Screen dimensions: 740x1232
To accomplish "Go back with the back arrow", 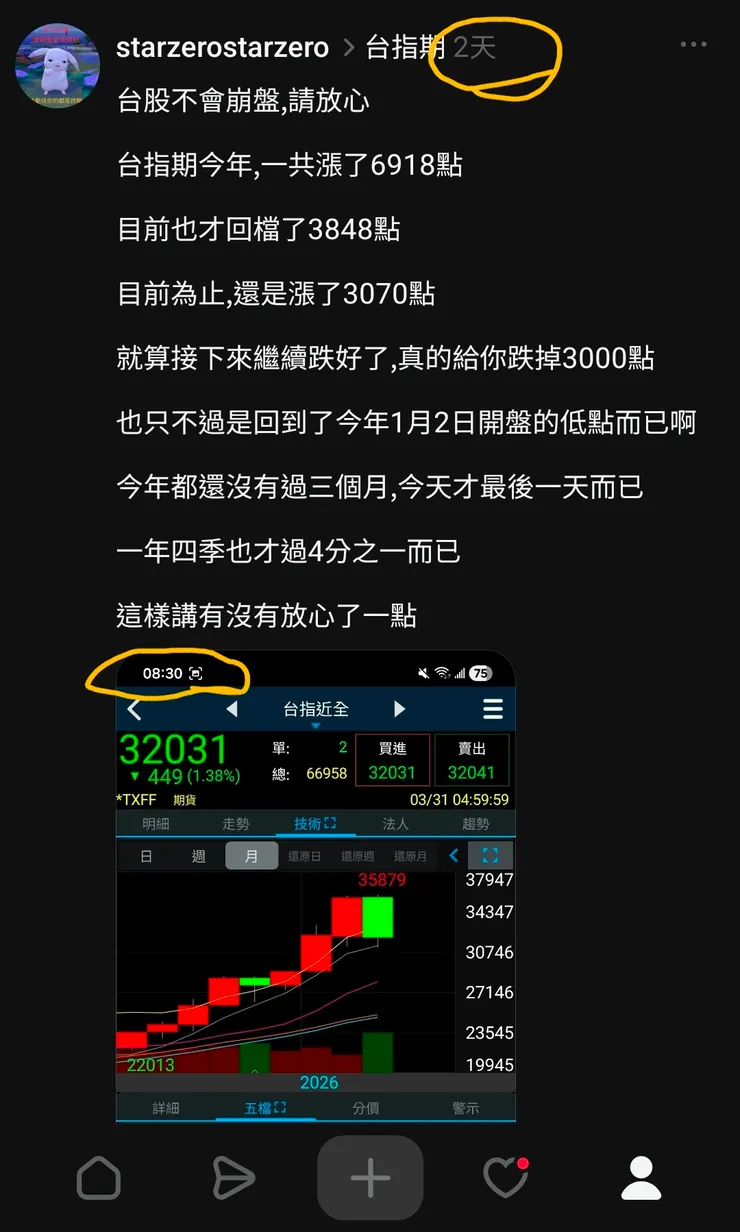I will pos(135,708).
